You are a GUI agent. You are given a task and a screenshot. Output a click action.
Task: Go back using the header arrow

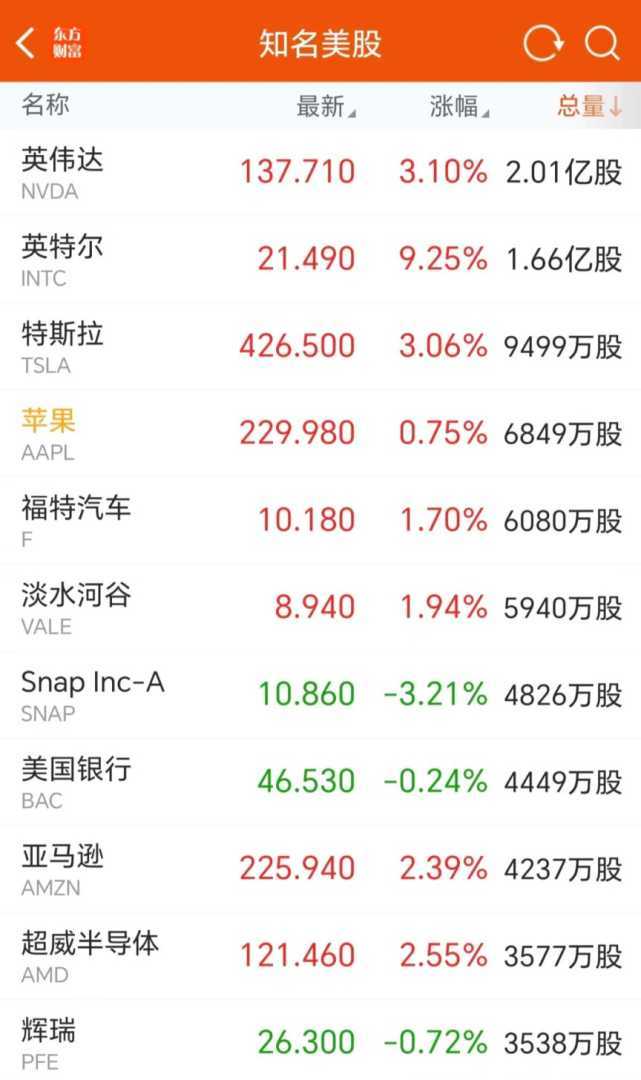(27, 43)
